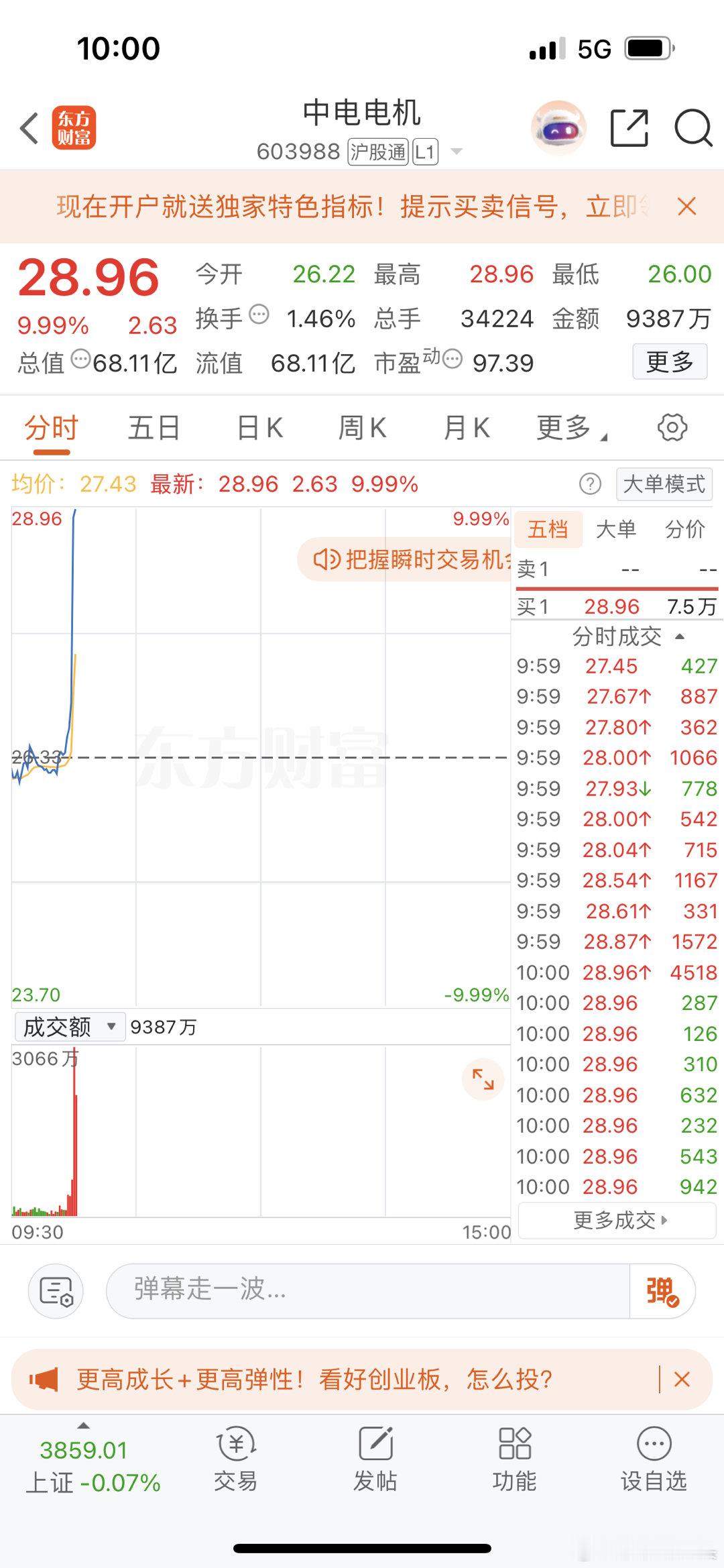View 更多成交 trade records

tap(618, 1220)
